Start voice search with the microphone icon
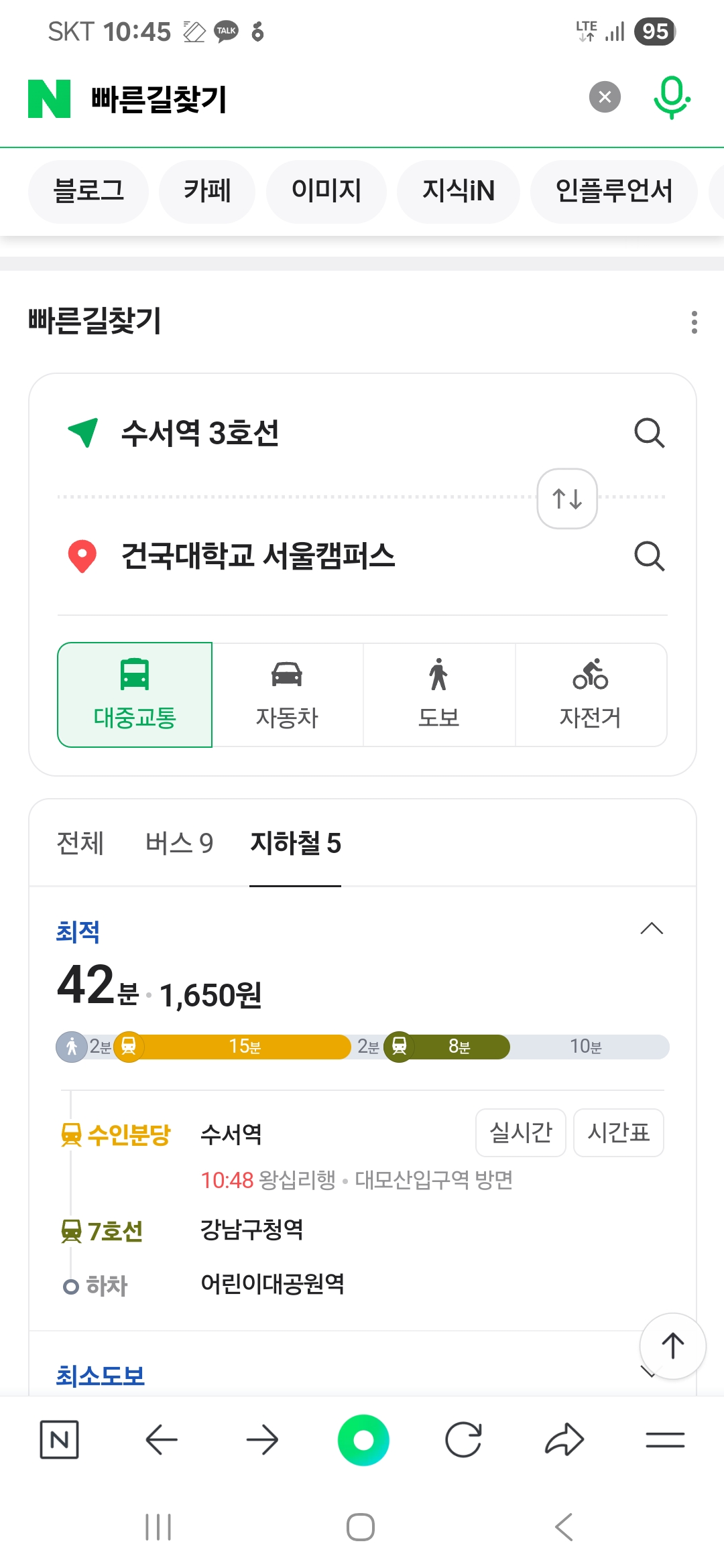 pos(672,98)
